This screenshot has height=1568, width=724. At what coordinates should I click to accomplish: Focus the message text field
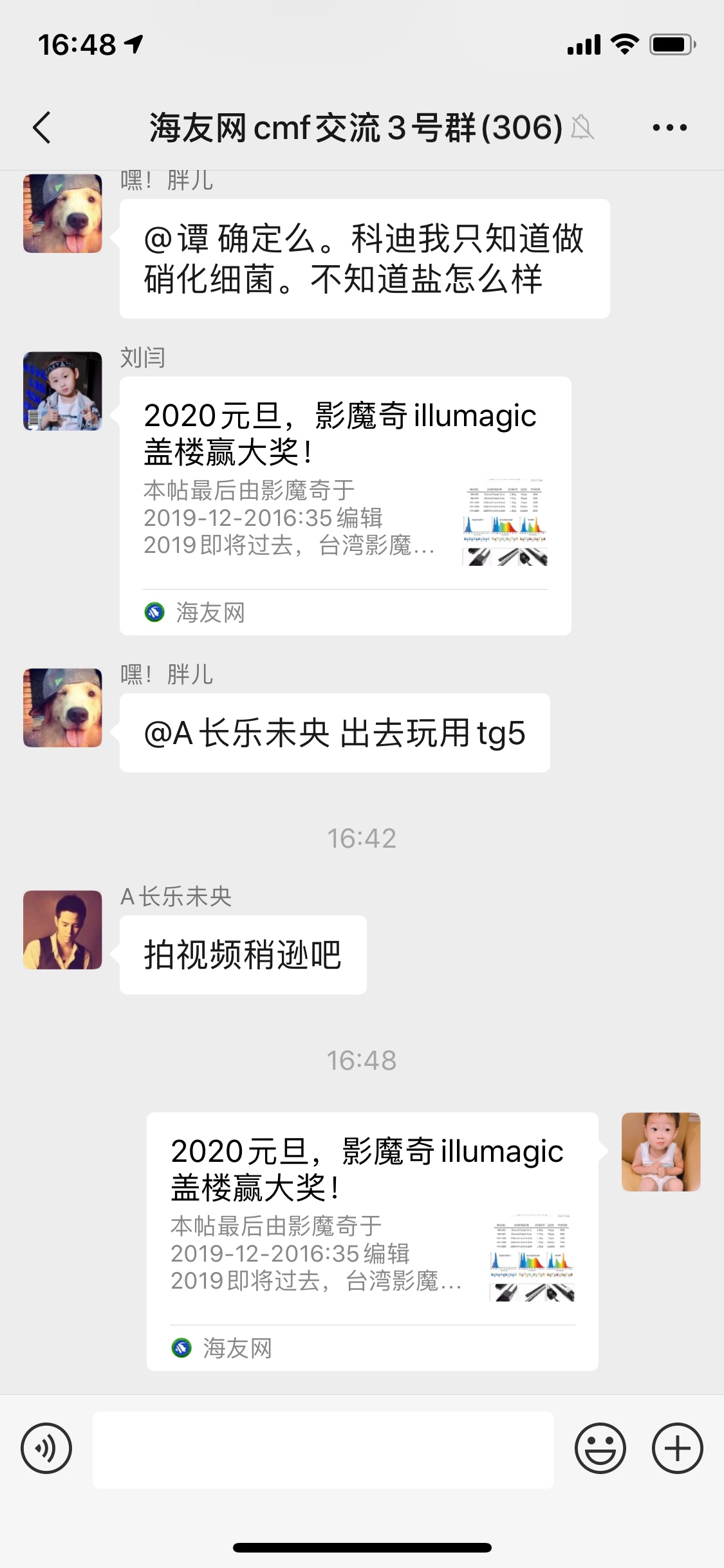[x=323, y=1450]
